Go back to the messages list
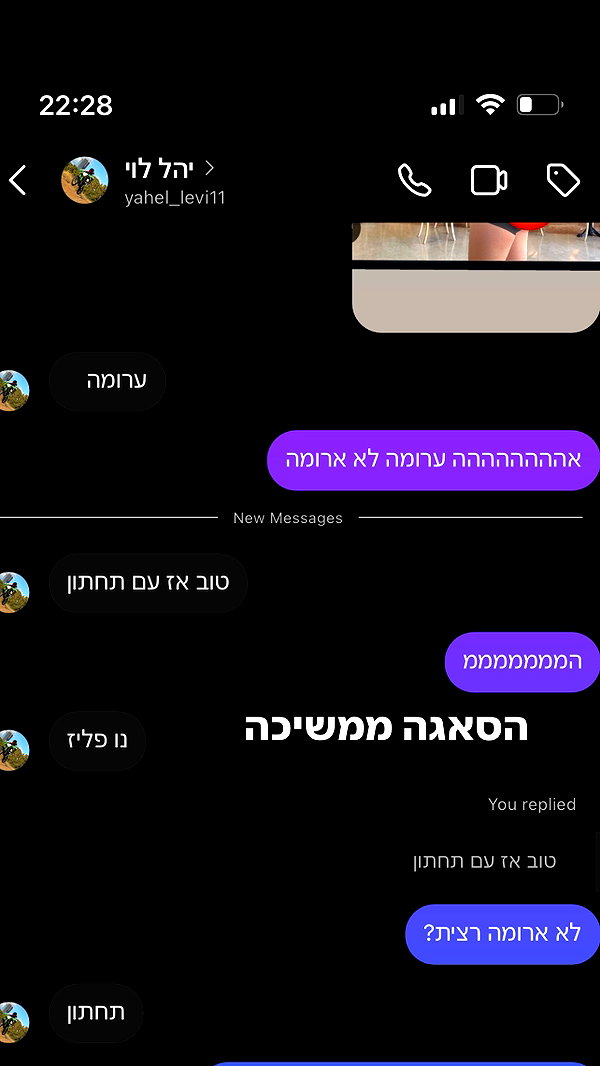This screenshot has height=1066, width=600. 18,180
